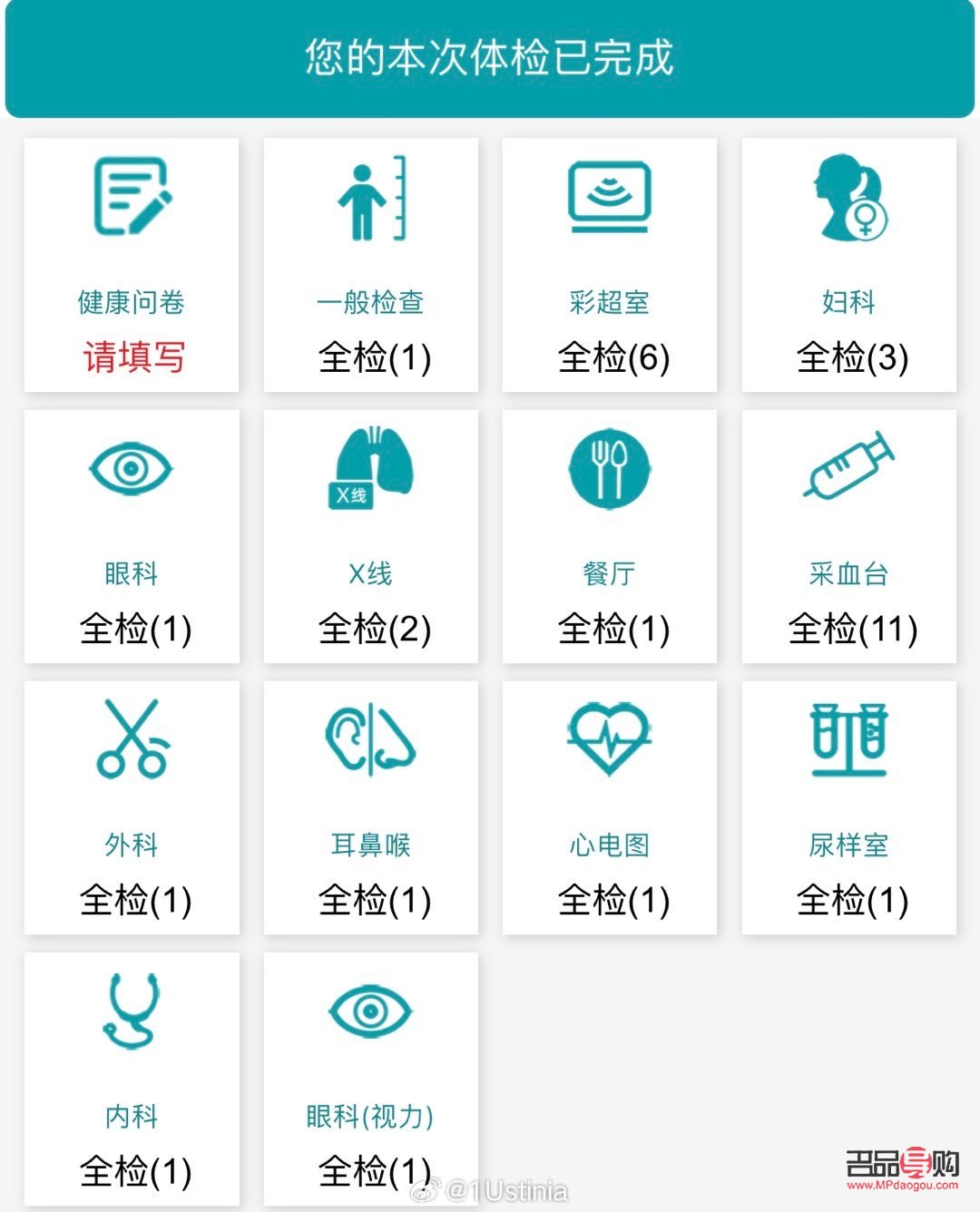Open the 外科 scissors icon
The image size is (980, 1212).
(131, 742)
